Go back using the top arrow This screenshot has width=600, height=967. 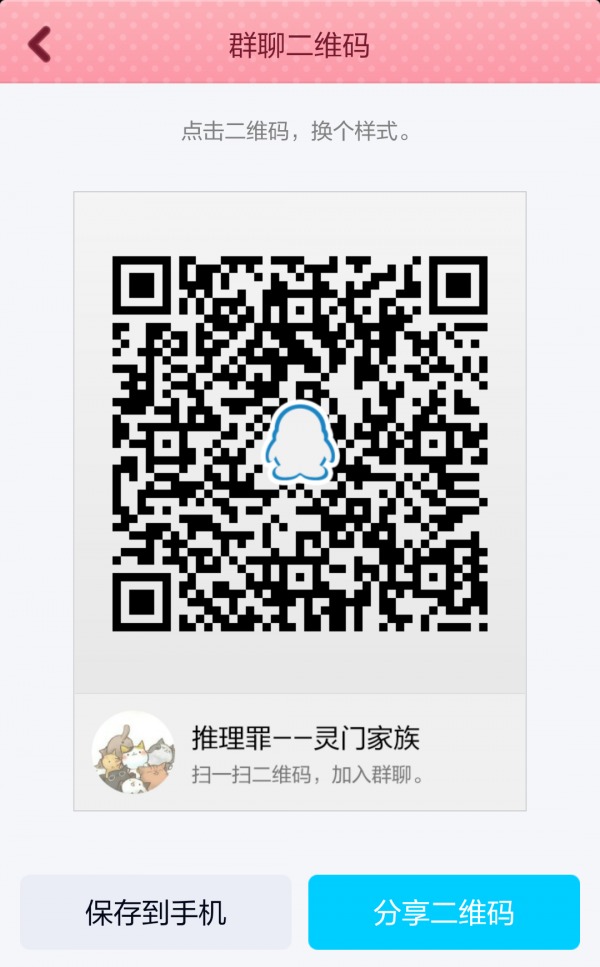pyautogui.click(x=39, y=44)
